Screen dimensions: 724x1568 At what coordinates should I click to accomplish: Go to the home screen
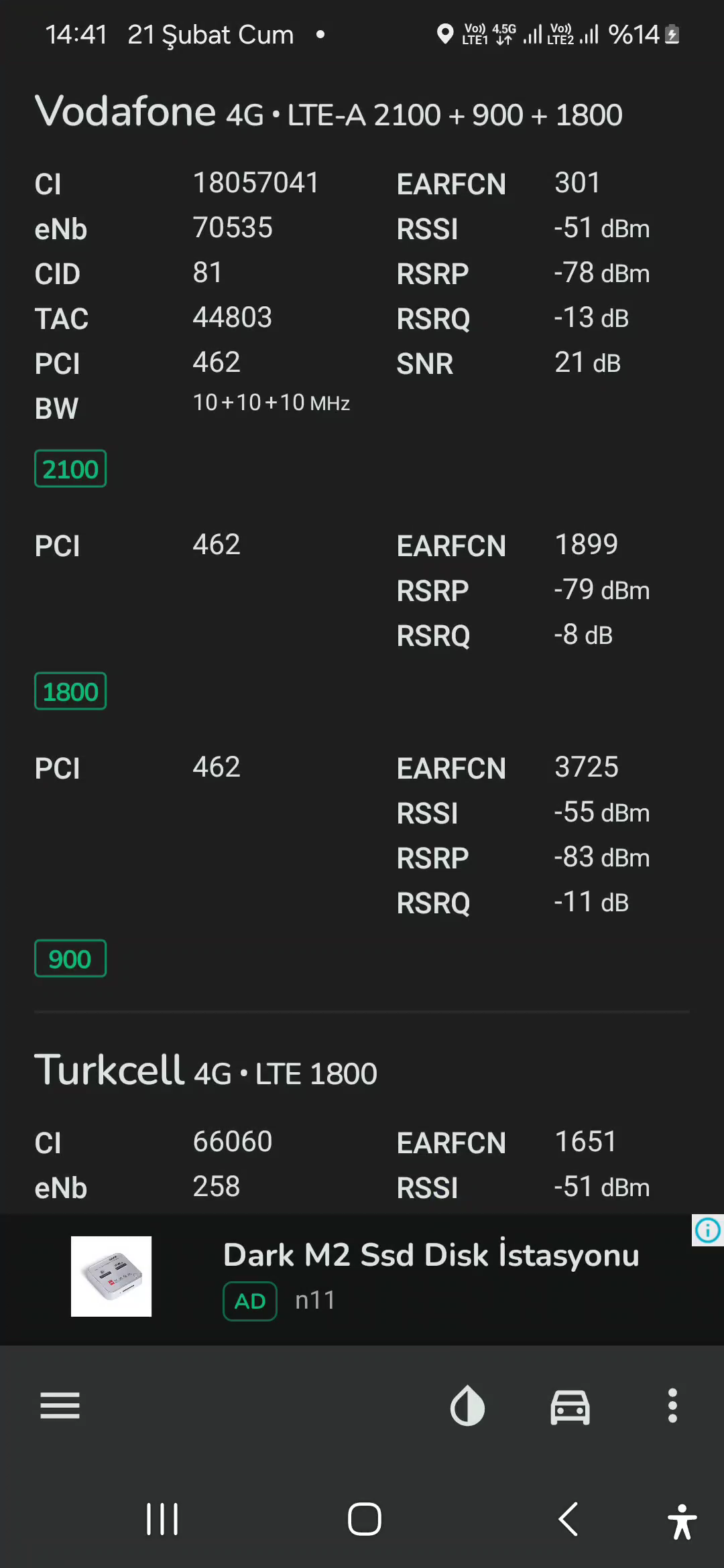(x=364, y=1518)
